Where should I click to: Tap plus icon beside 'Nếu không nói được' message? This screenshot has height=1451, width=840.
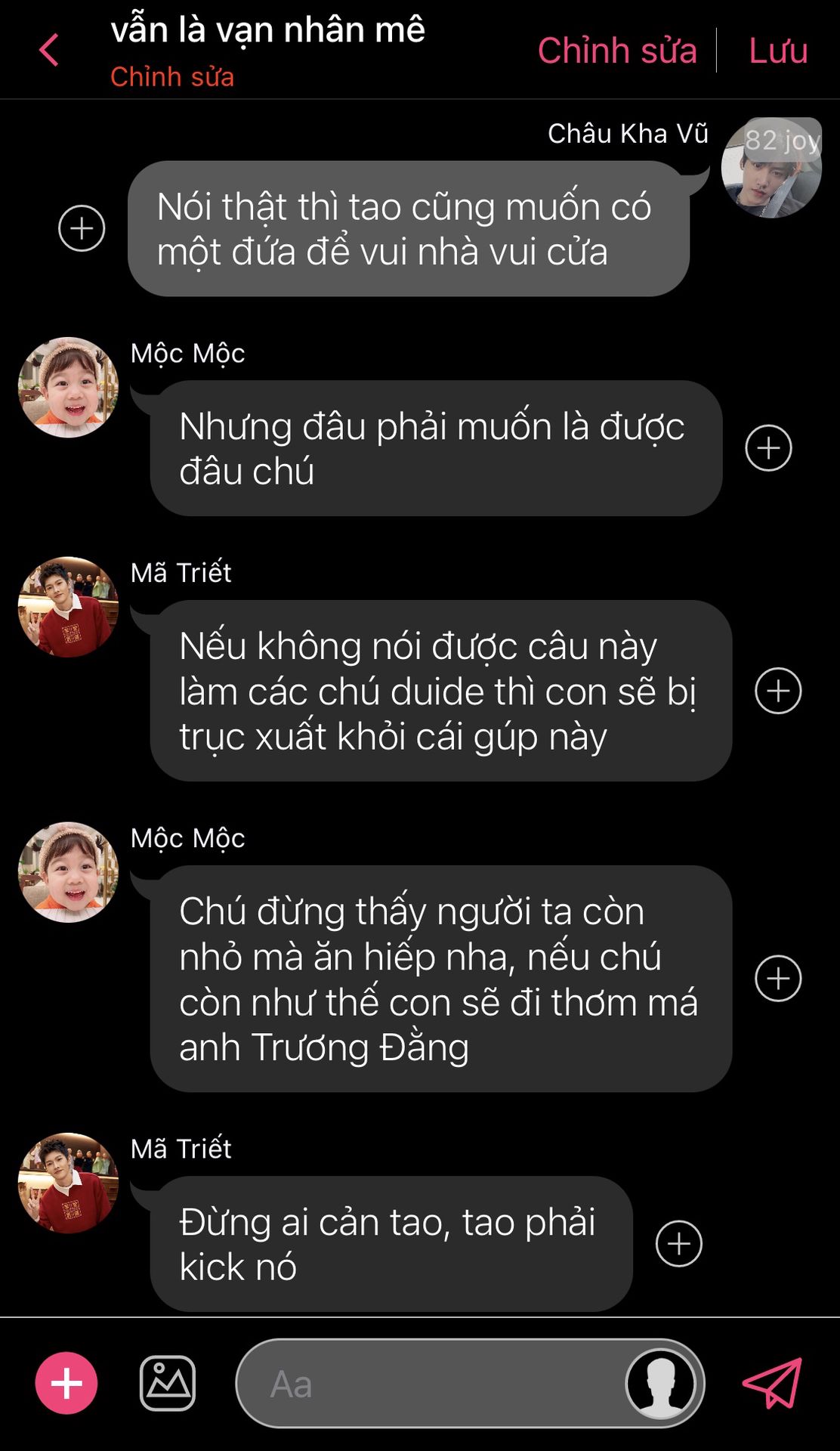pyautogui.click(x=778, y=691)
